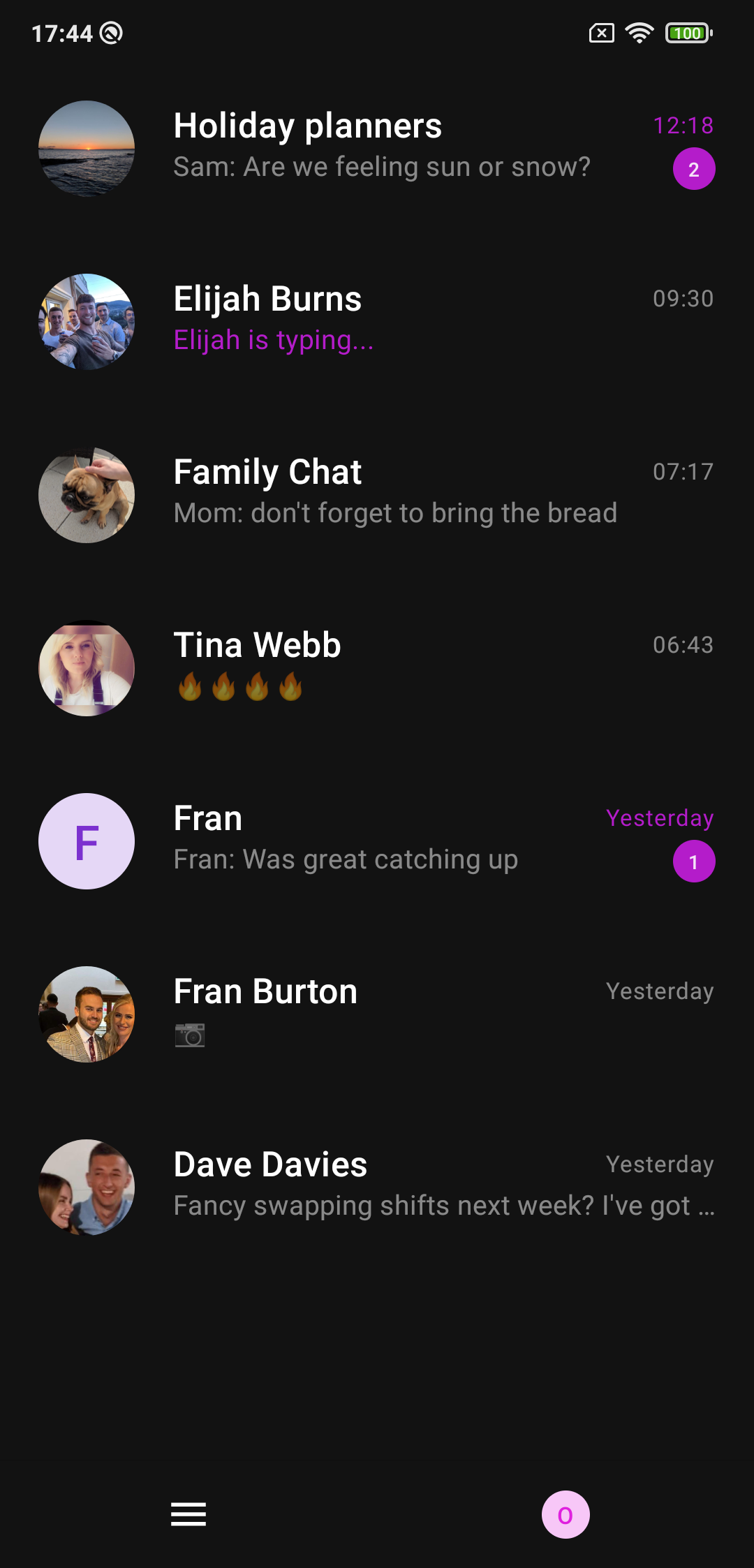This screenshot has width=754, height=1568.
Task: Open Dave Davies' message thread
Action: pos(377,1187)
